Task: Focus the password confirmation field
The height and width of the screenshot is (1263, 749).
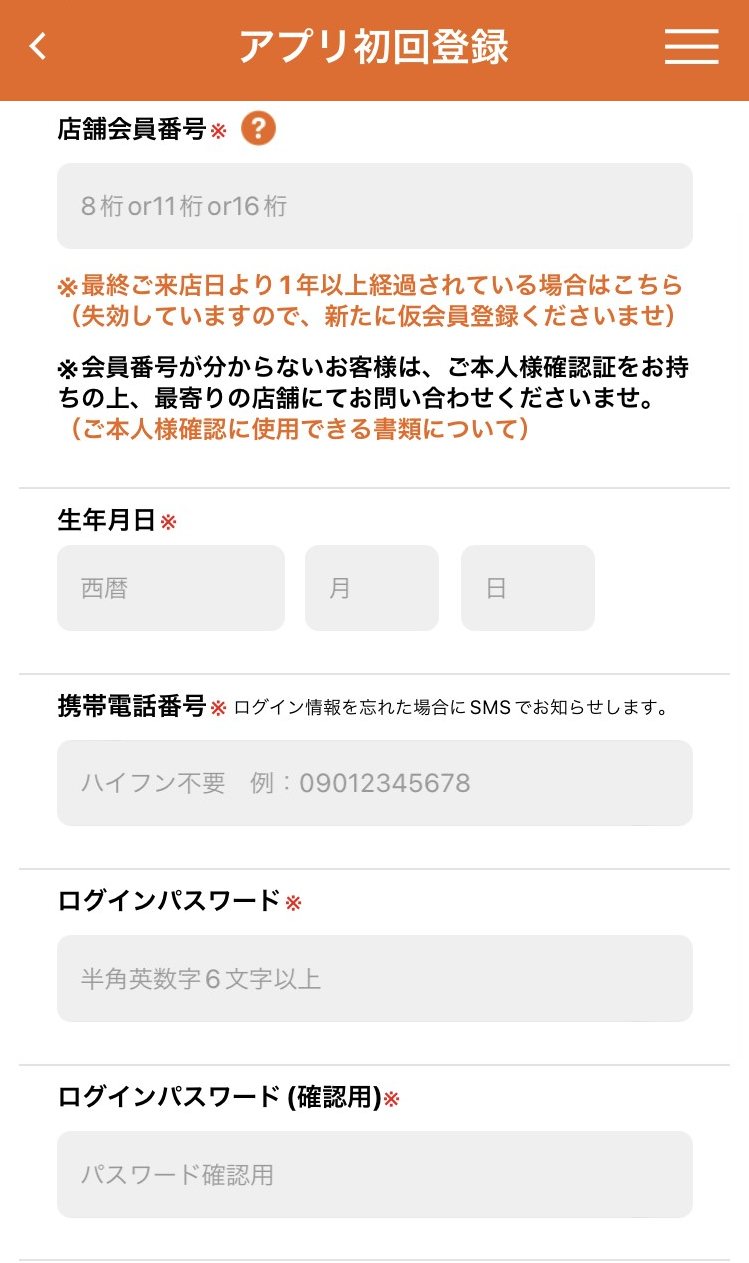Action: [375, 1174]
